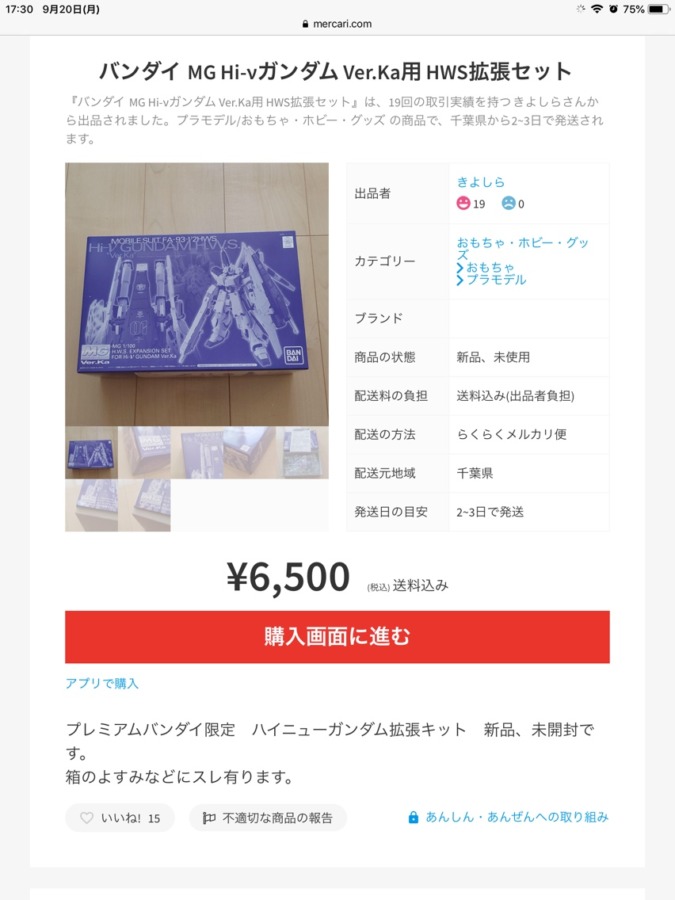View the main product photo
The image size is (675, 900).
click(x=197, y=295)
